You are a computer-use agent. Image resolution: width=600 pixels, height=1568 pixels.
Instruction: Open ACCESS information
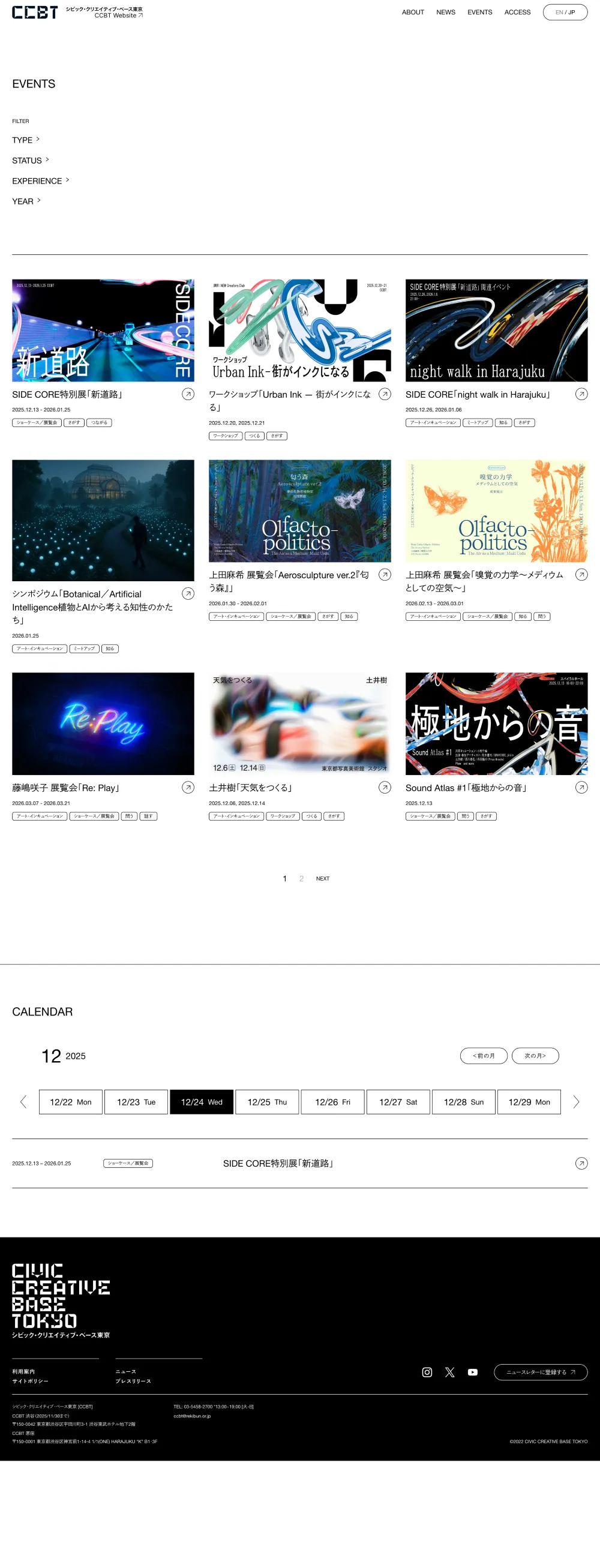[517, 12]
